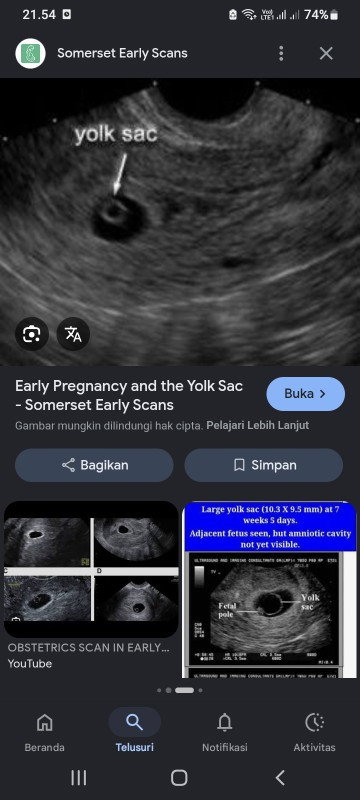Open the Notifikasi tab
Image resolution: width=360 pixels, height=800 pixels.
(225, 733)
